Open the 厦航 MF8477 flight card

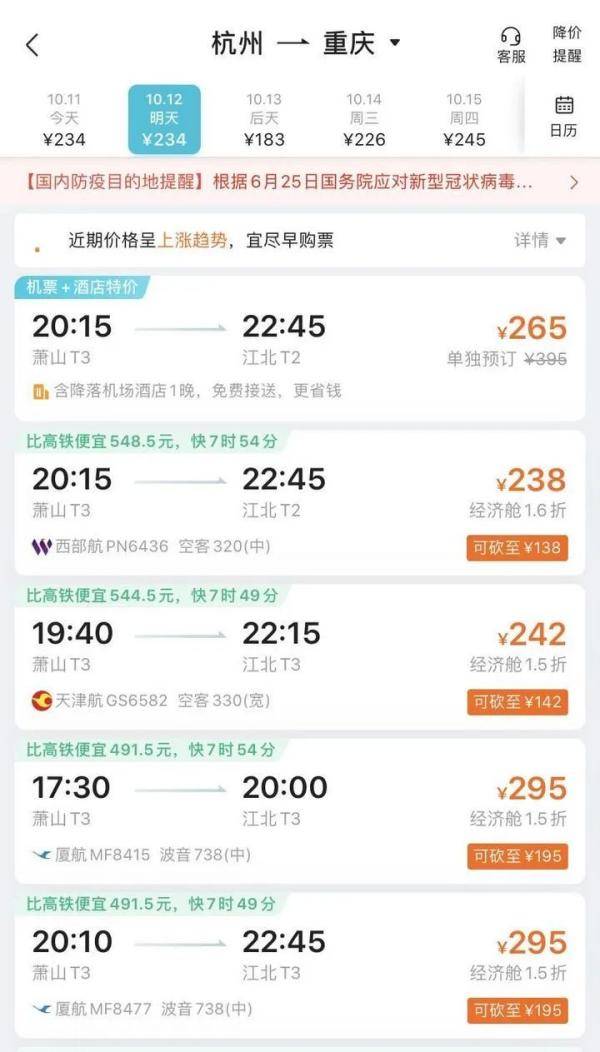(300, 965)
